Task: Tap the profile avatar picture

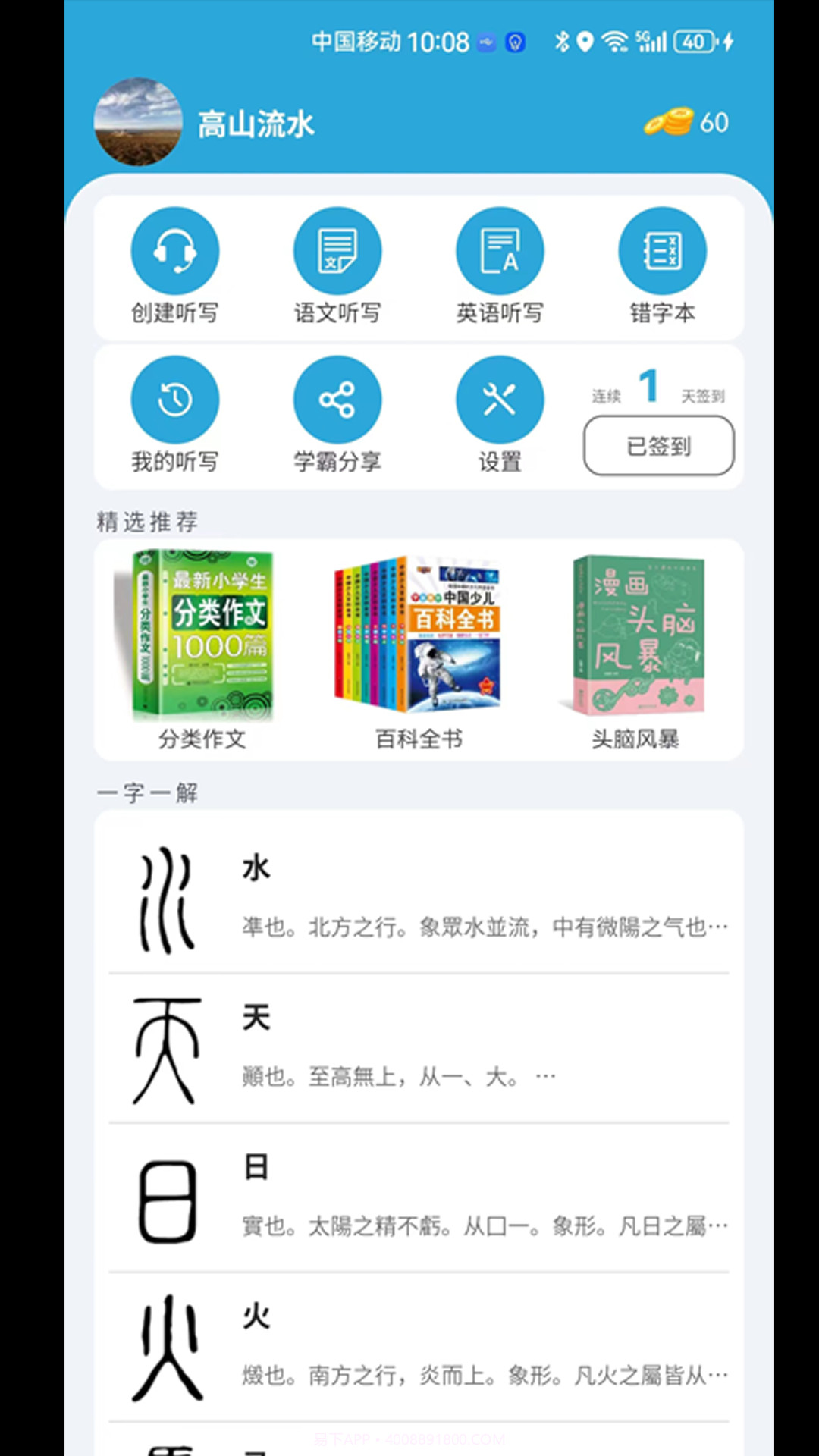Action: 138,121
